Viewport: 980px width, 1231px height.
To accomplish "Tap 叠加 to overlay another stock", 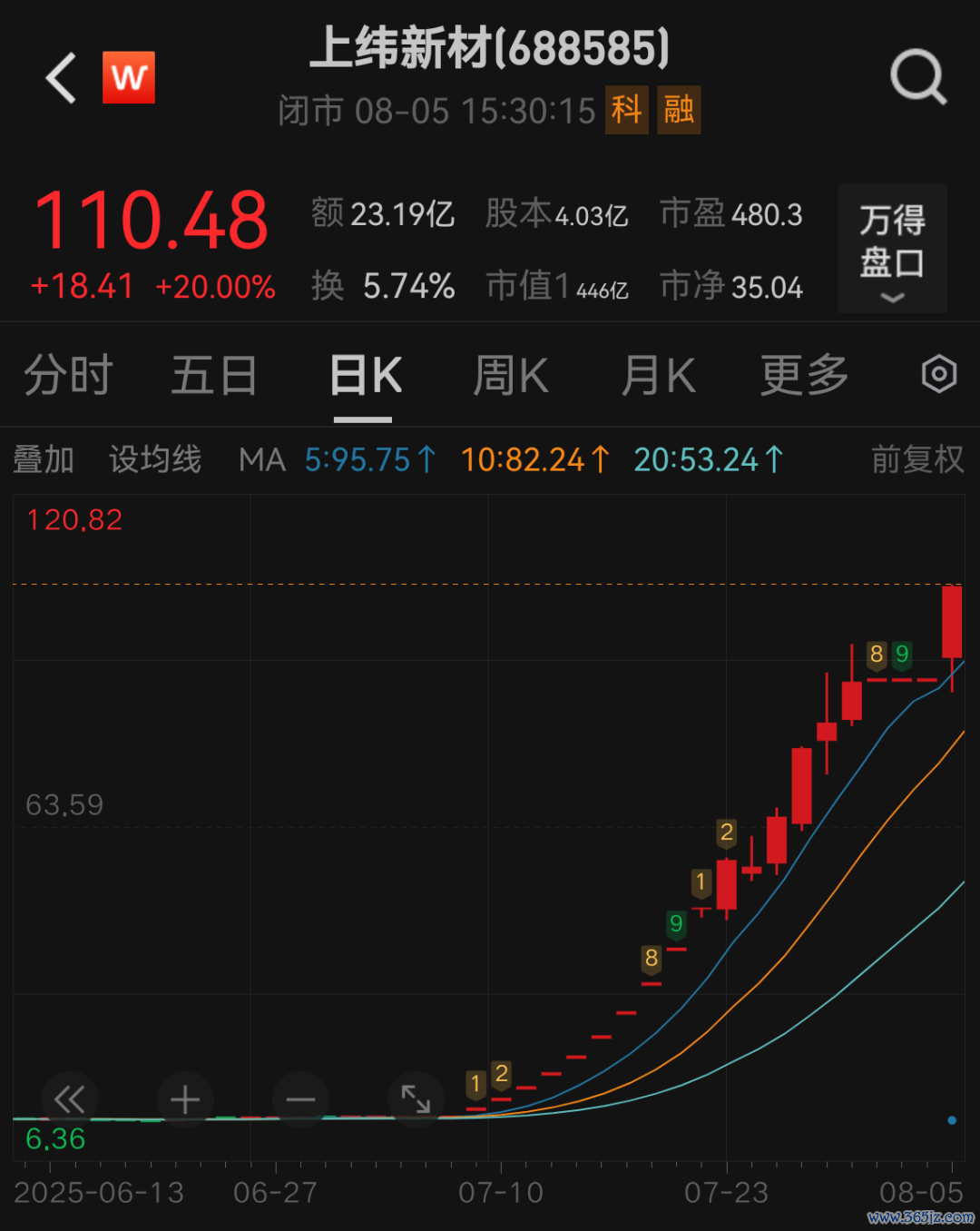I will point(44,459).
